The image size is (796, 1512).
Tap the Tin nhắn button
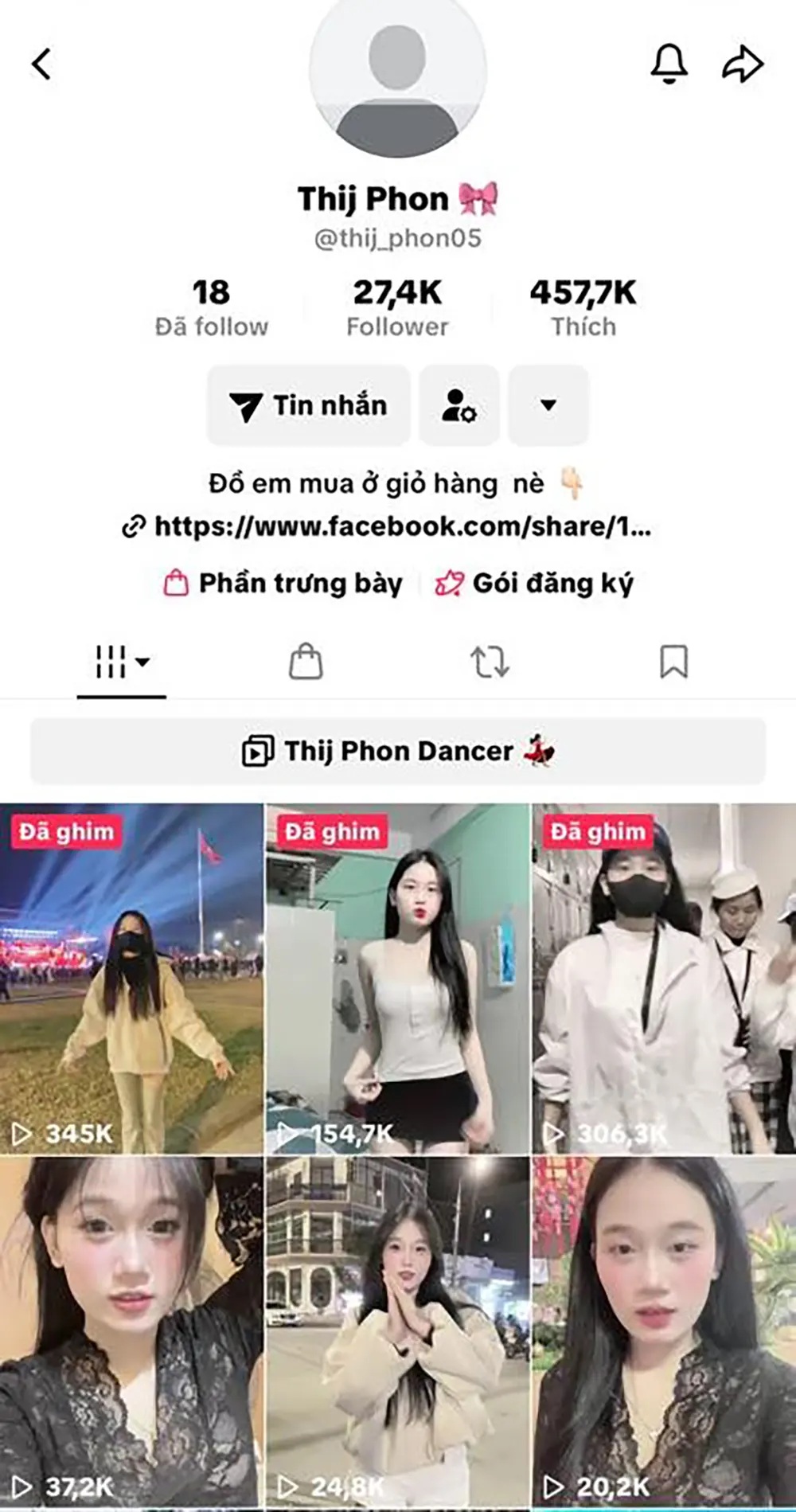(309, 405)
